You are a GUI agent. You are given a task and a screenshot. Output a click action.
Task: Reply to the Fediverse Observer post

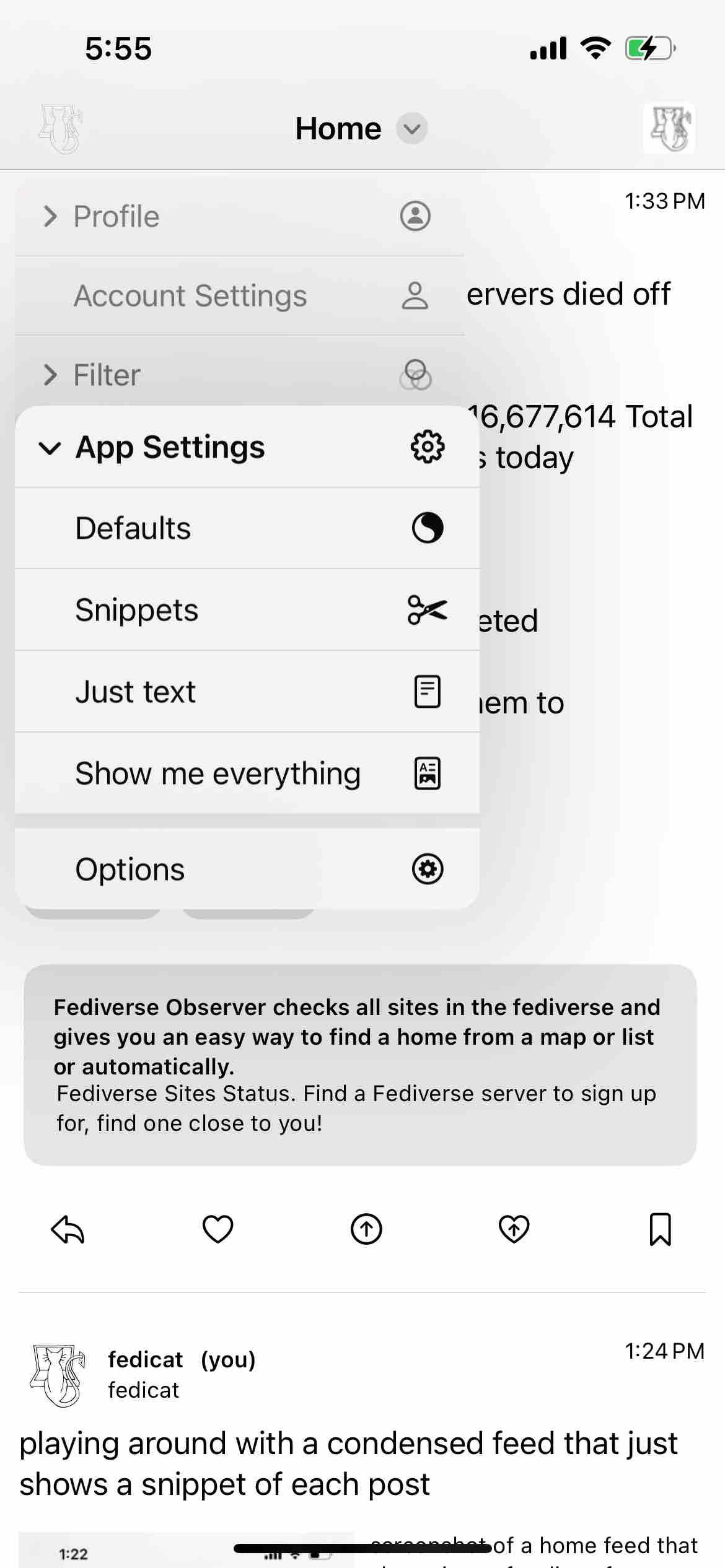(x=68, y=1229)
